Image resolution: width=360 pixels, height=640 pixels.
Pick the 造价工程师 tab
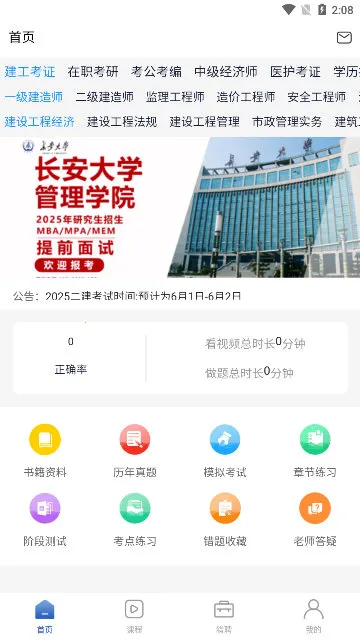pyautogui.click(x=246, y=97)
